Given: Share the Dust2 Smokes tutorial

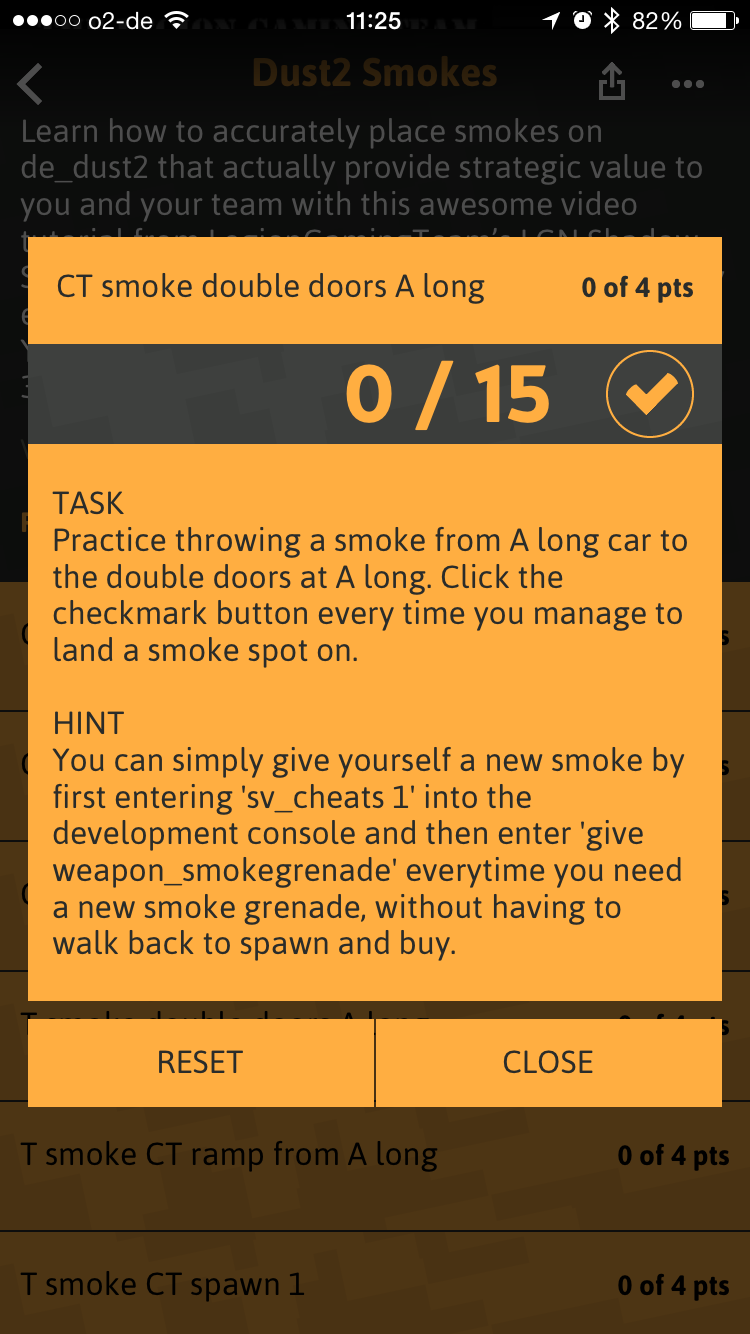Looking at the screenshot, I should (x=611, y=82).
